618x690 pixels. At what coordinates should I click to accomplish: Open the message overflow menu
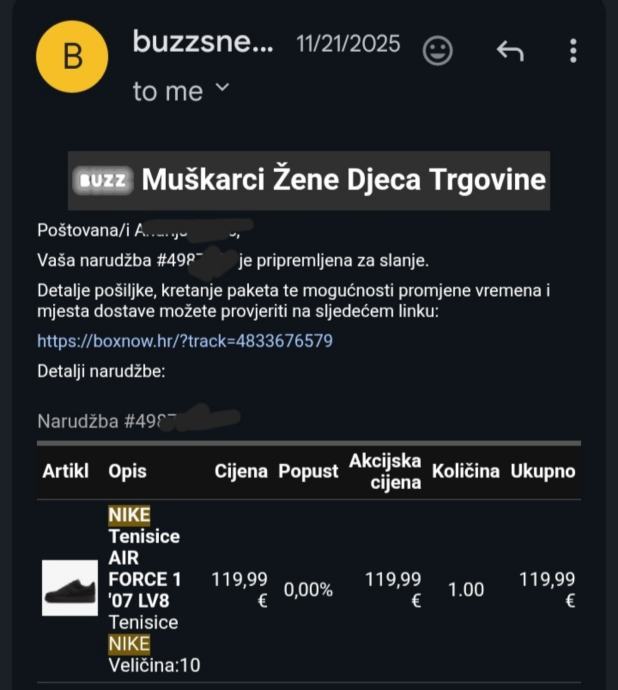click(573, 50)
